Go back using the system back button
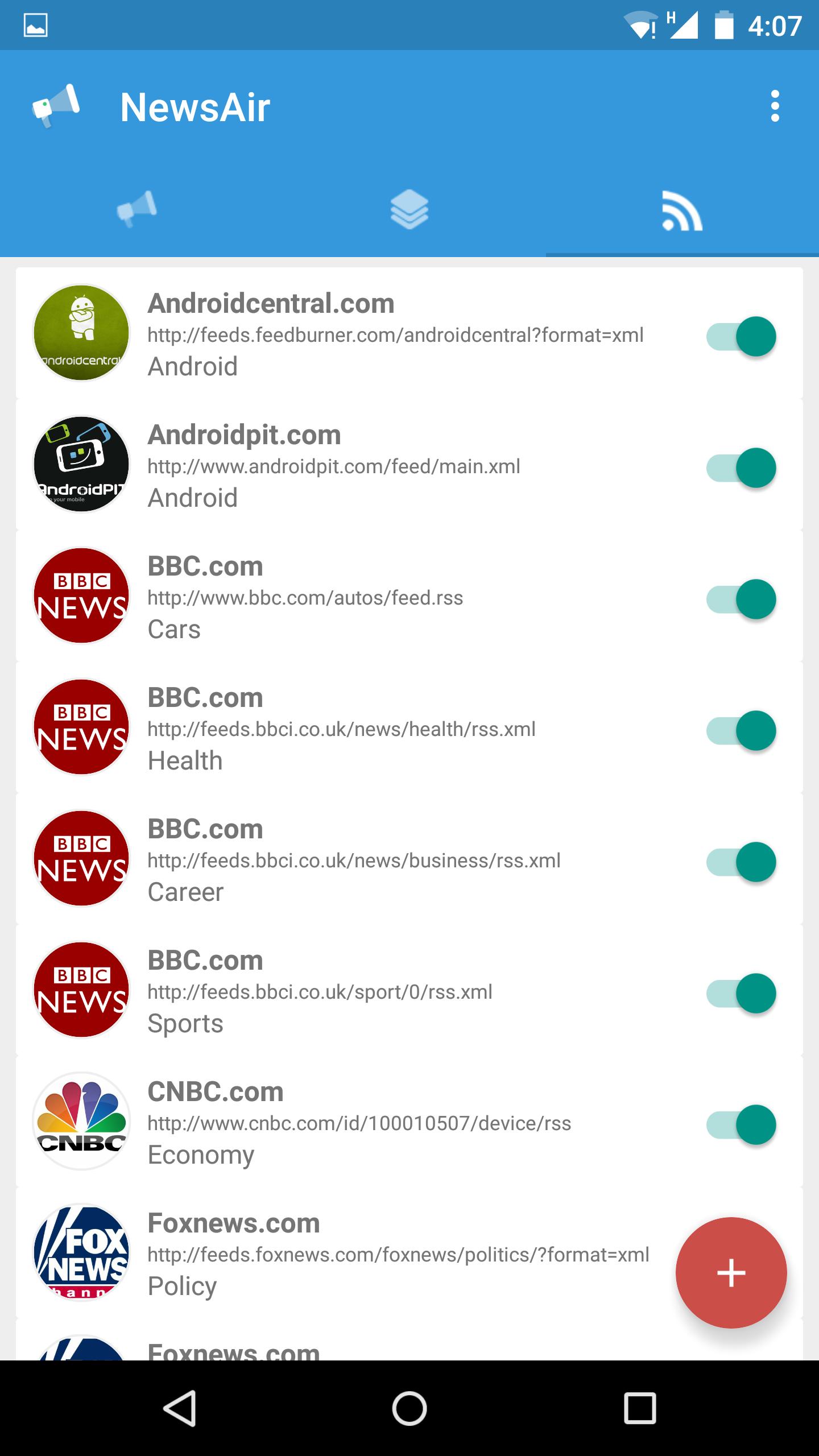Image resolution: width=819 pixels, height=1456 pixels. 180,1408
